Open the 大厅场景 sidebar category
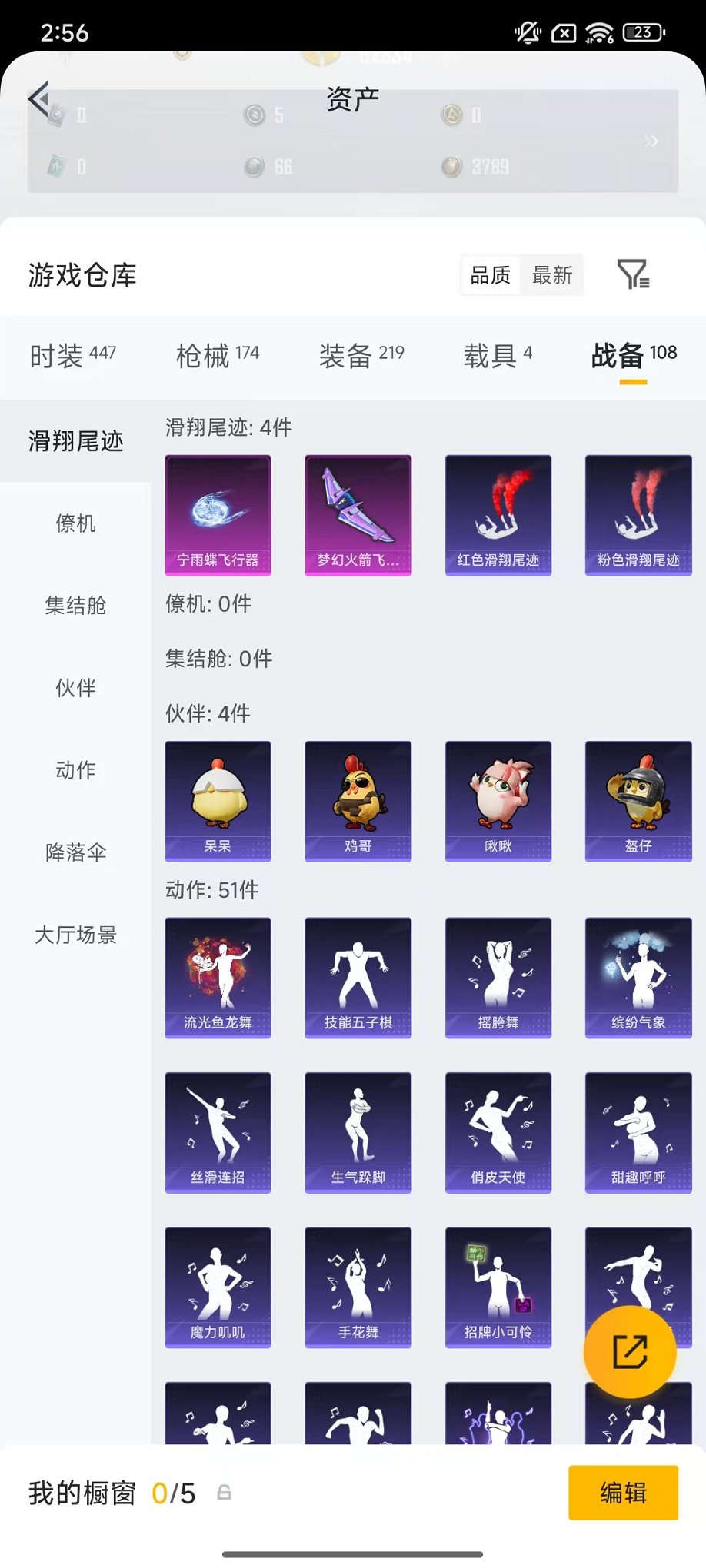The image size is (706, 1568). 75,936
